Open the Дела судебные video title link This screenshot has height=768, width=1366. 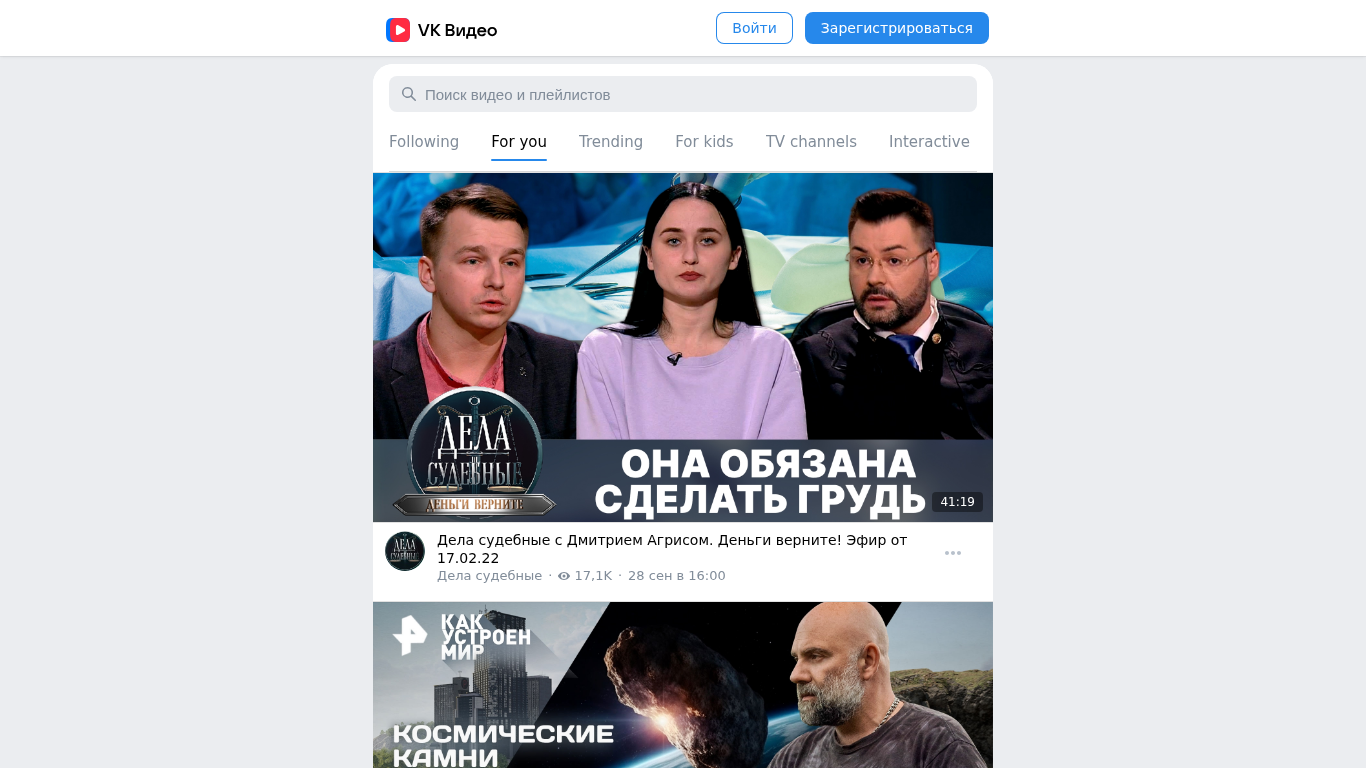671,549
